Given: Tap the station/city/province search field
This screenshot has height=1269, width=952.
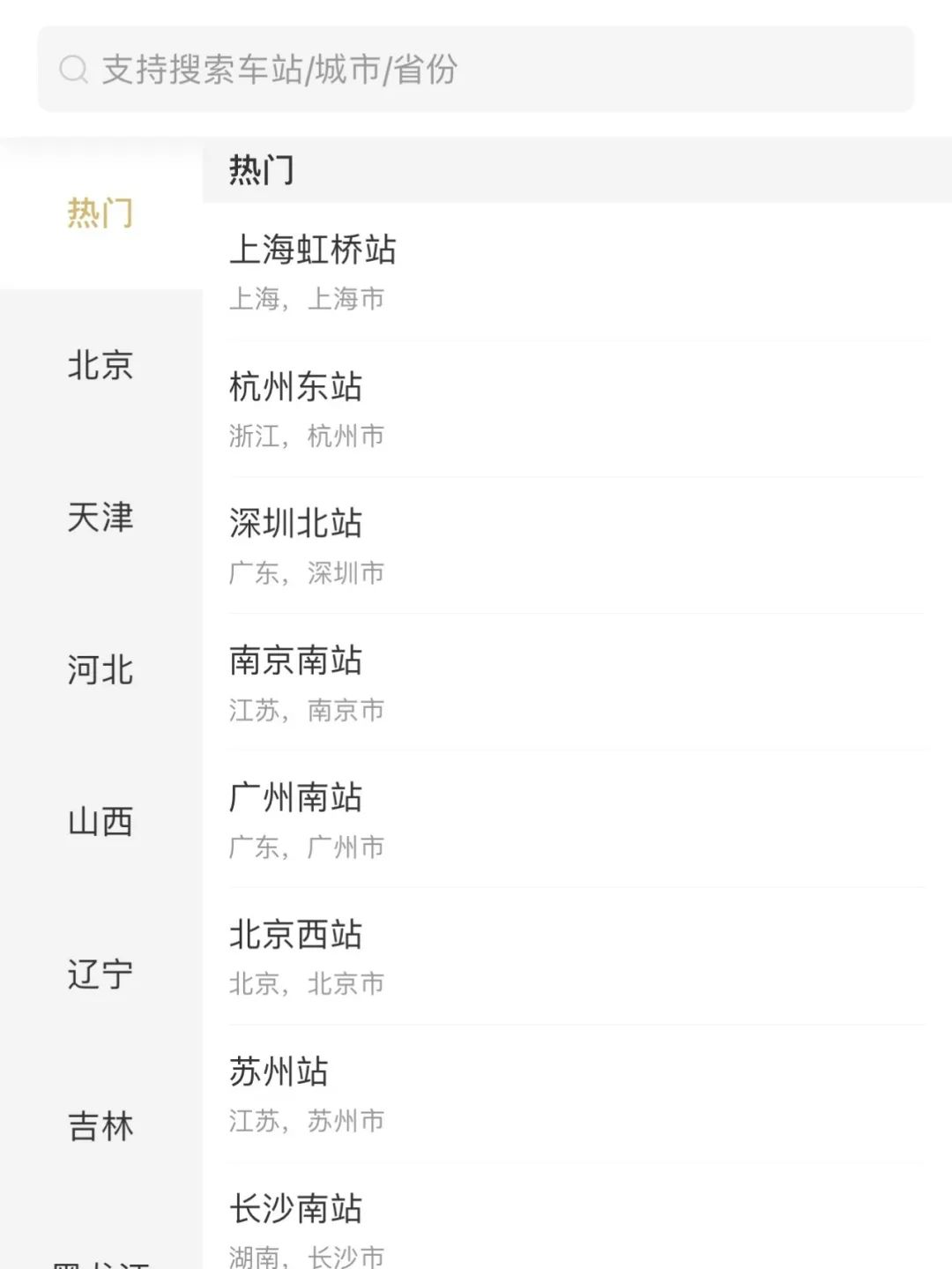Looking at the screenshot, I should click(476, 69).
